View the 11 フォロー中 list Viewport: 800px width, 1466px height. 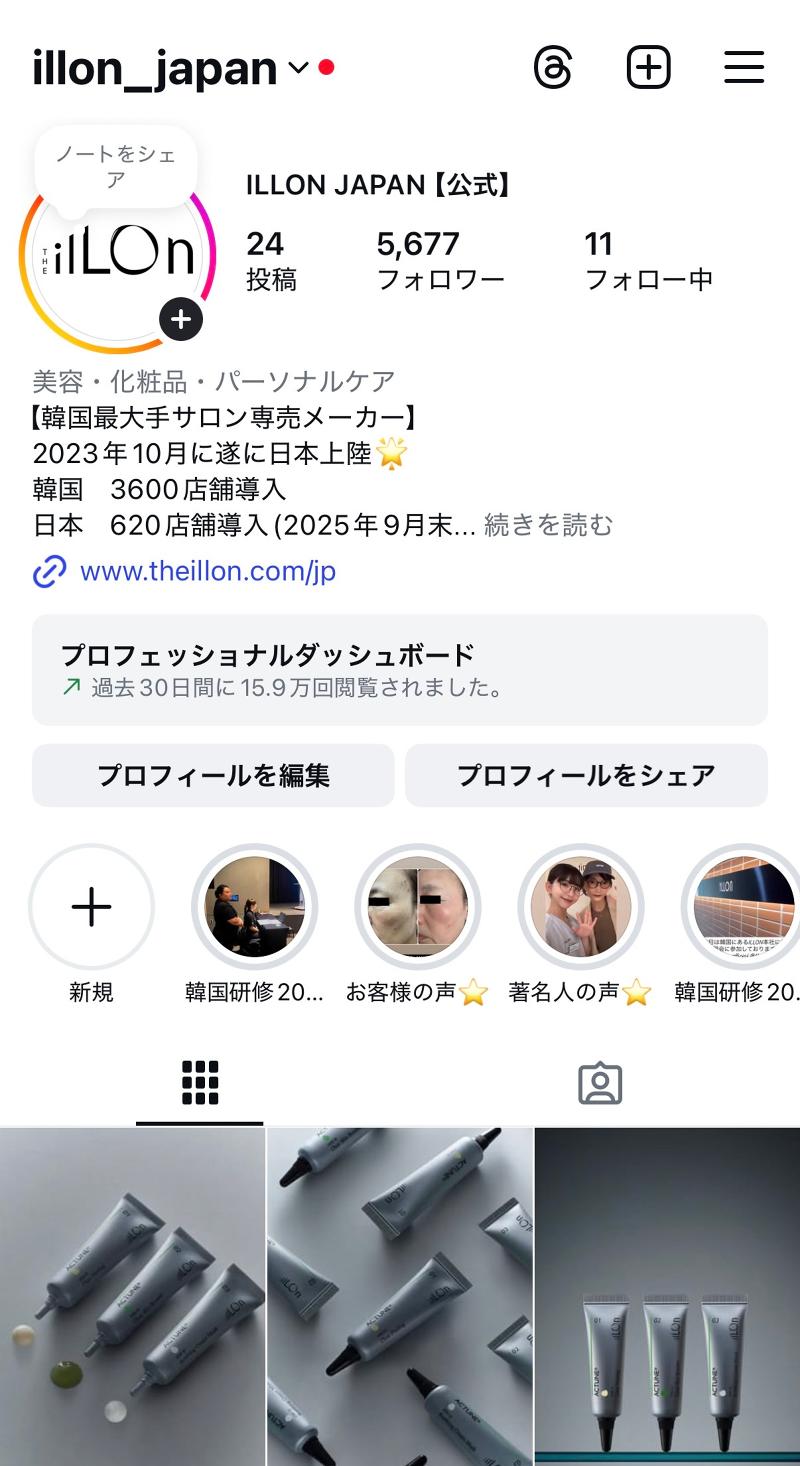(648, 260)
